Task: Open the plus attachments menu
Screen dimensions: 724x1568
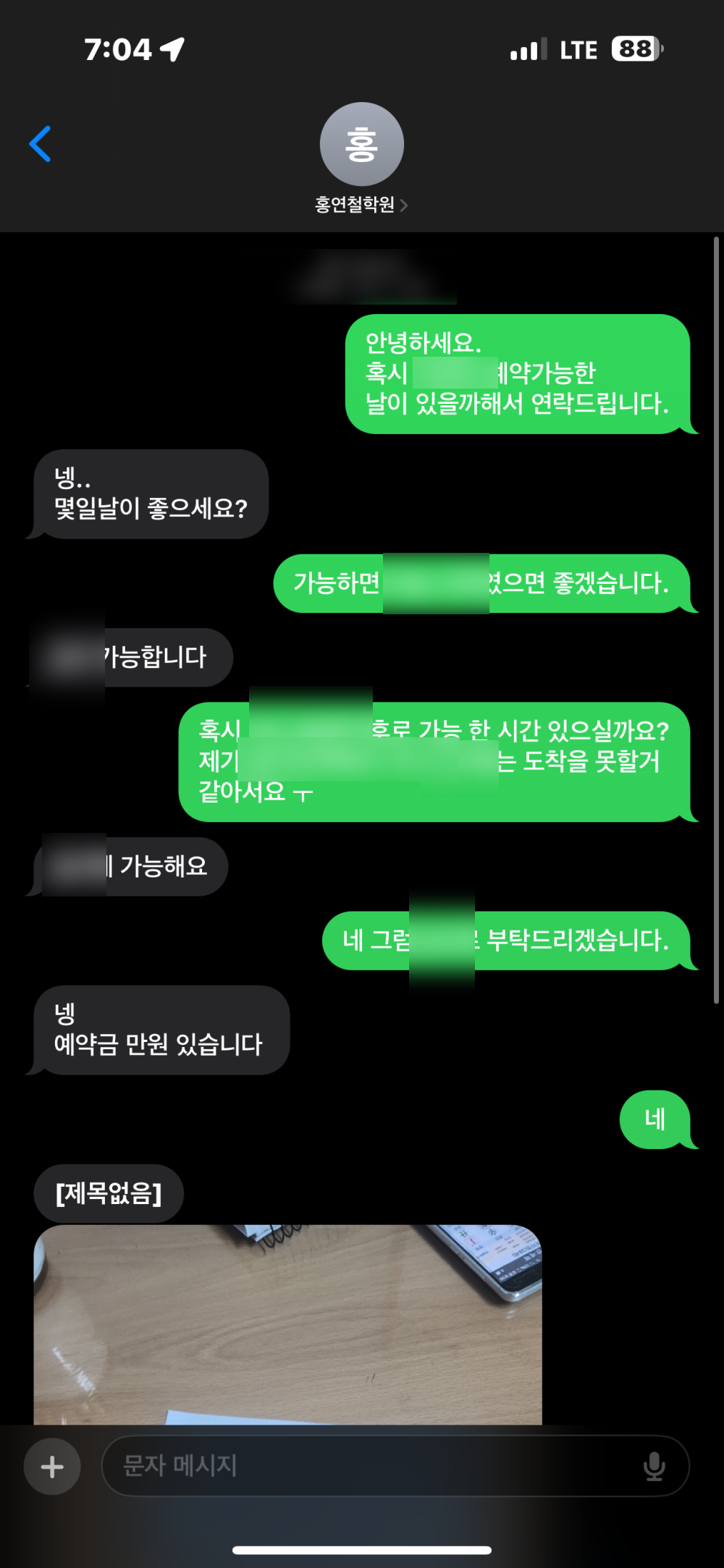Action: (x=52, y=1467)
